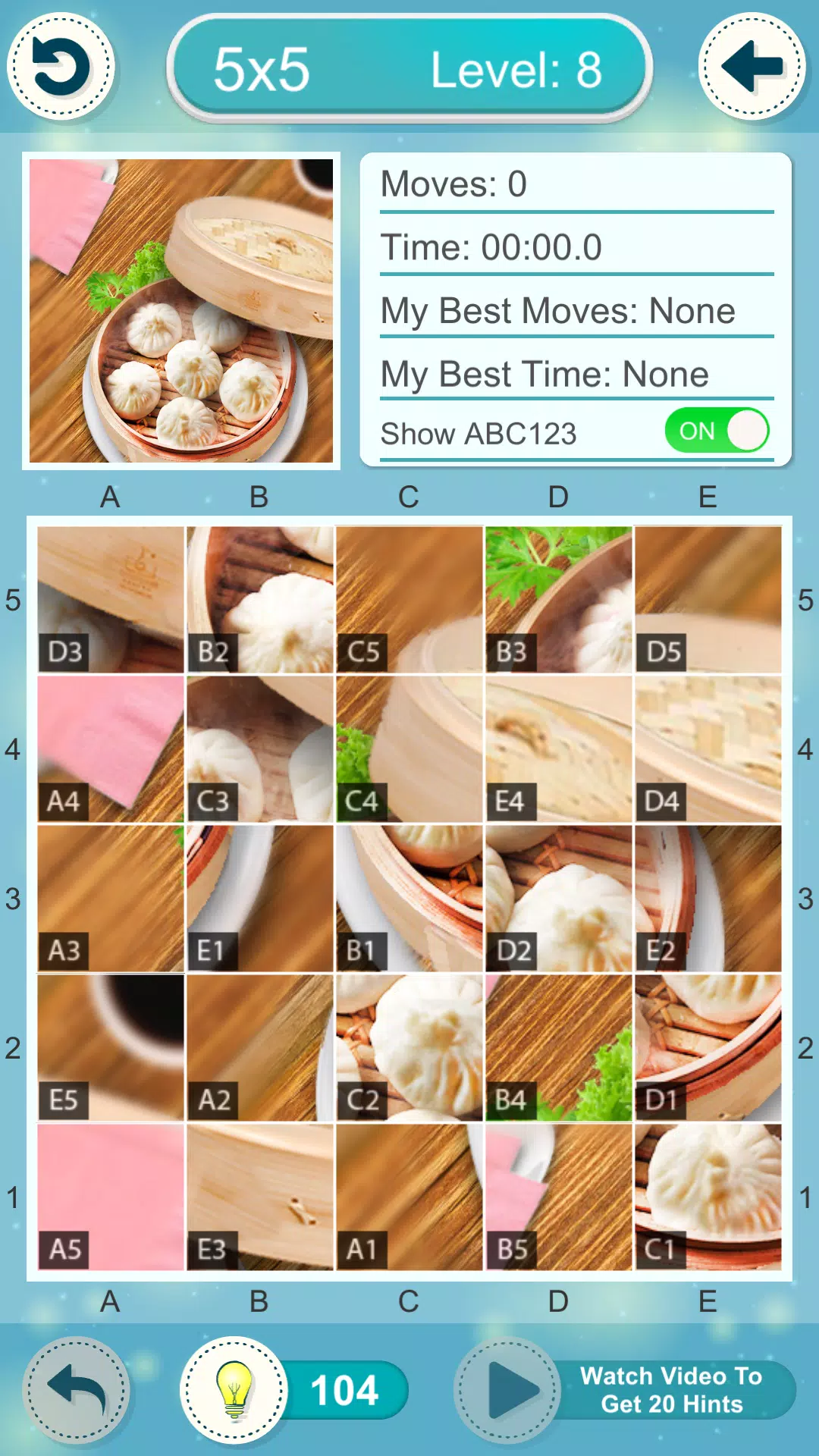
Task: Undo the last move
Action: [76, 1390]
